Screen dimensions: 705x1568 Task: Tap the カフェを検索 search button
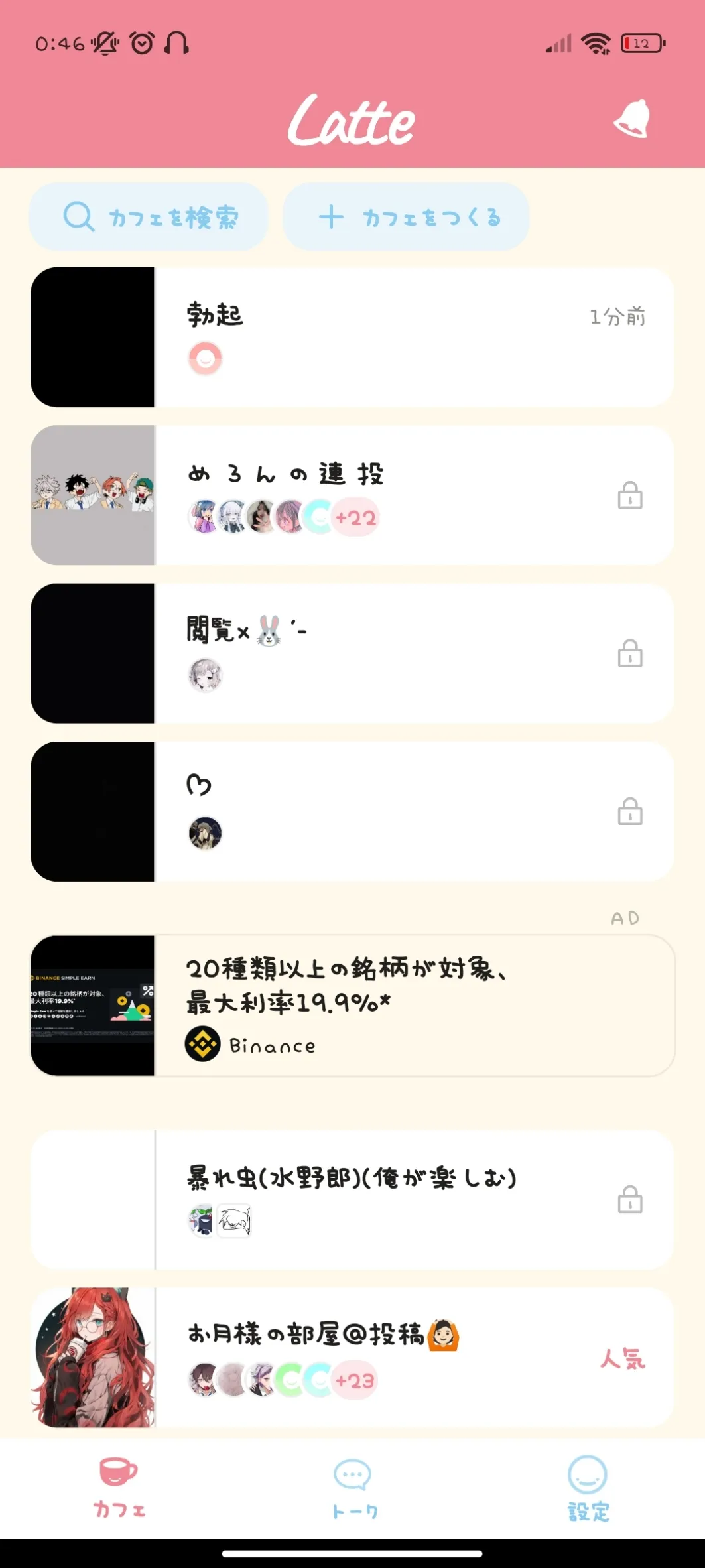point(149,217)
